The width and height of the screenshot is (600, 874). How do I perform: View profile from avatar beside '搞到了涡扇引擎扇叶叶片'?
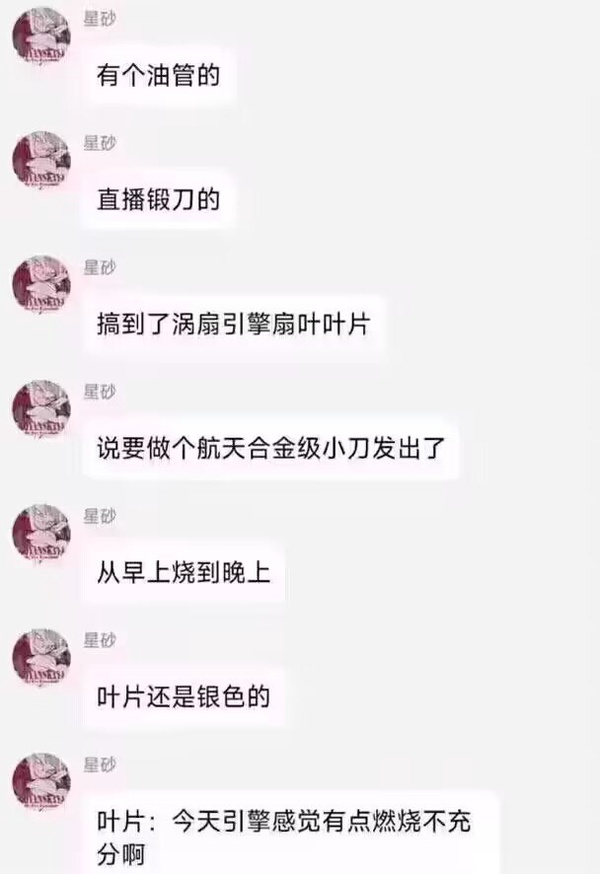coord(41,284)
